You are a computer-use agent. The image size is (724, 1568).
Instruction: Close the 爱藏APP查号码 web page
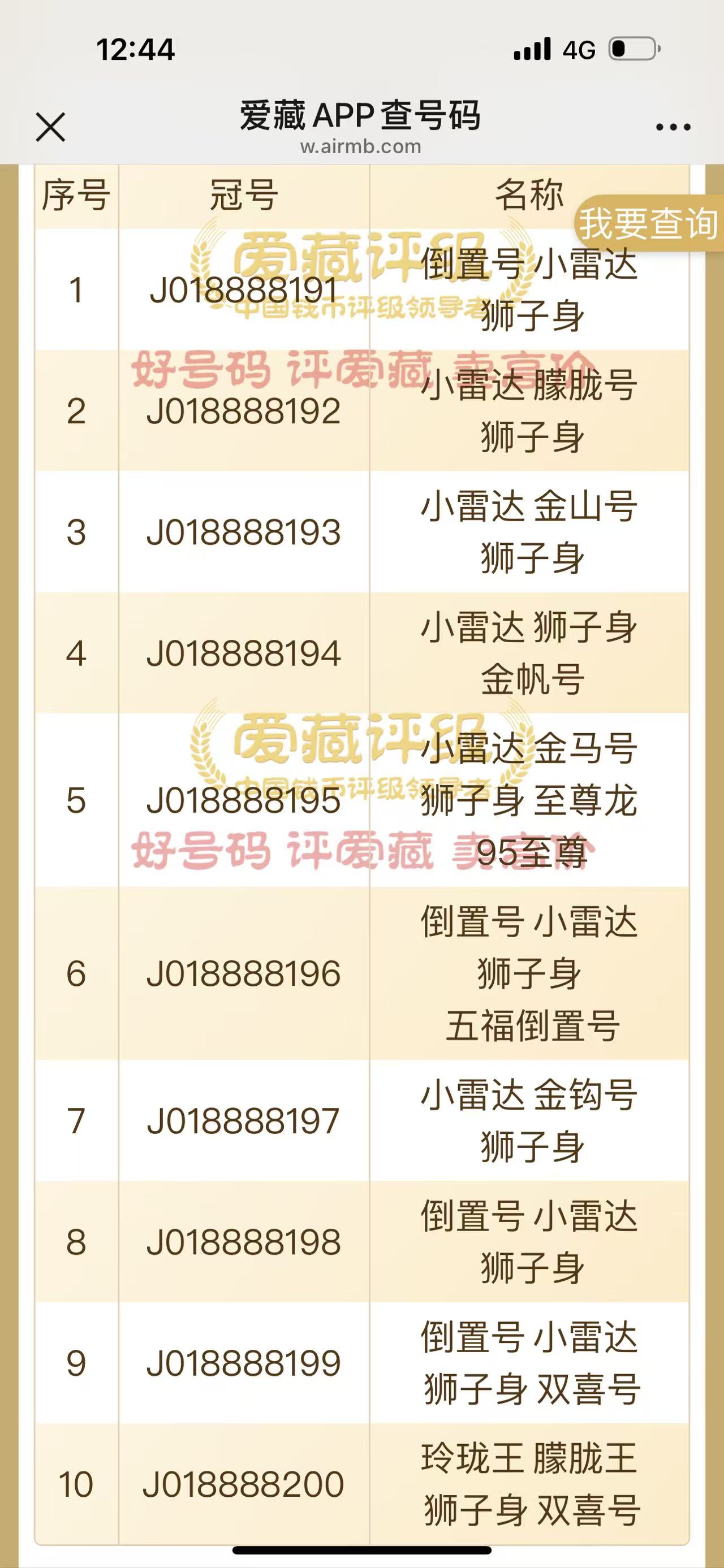pos(50,127)
